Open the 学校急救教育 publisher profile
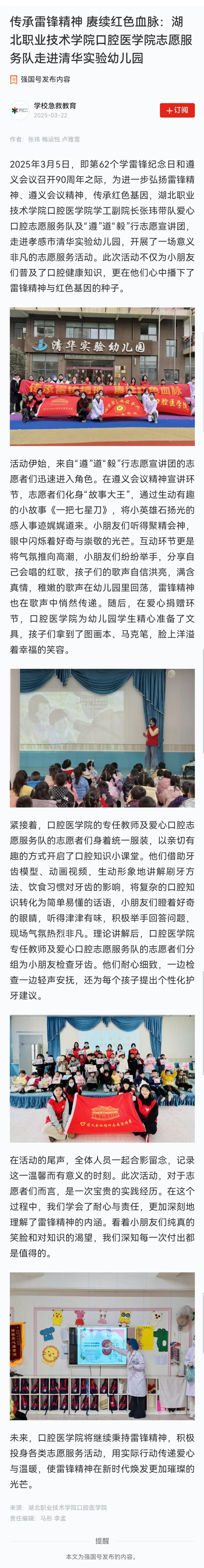Screen dimensions: 204x1568 55,106
